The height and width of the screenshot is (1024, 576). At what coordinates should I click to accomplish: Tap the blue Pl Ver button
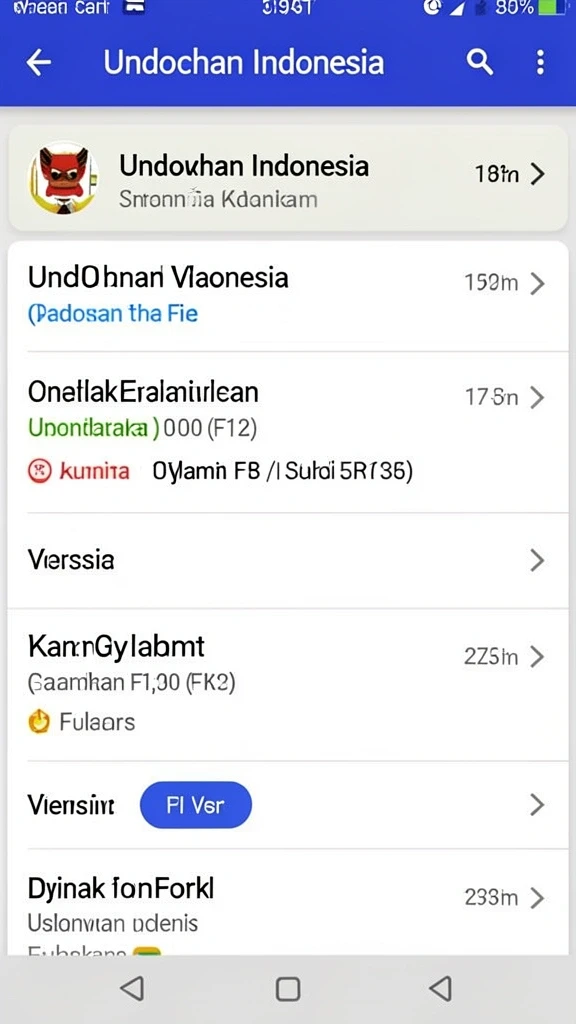coord(195,805)
